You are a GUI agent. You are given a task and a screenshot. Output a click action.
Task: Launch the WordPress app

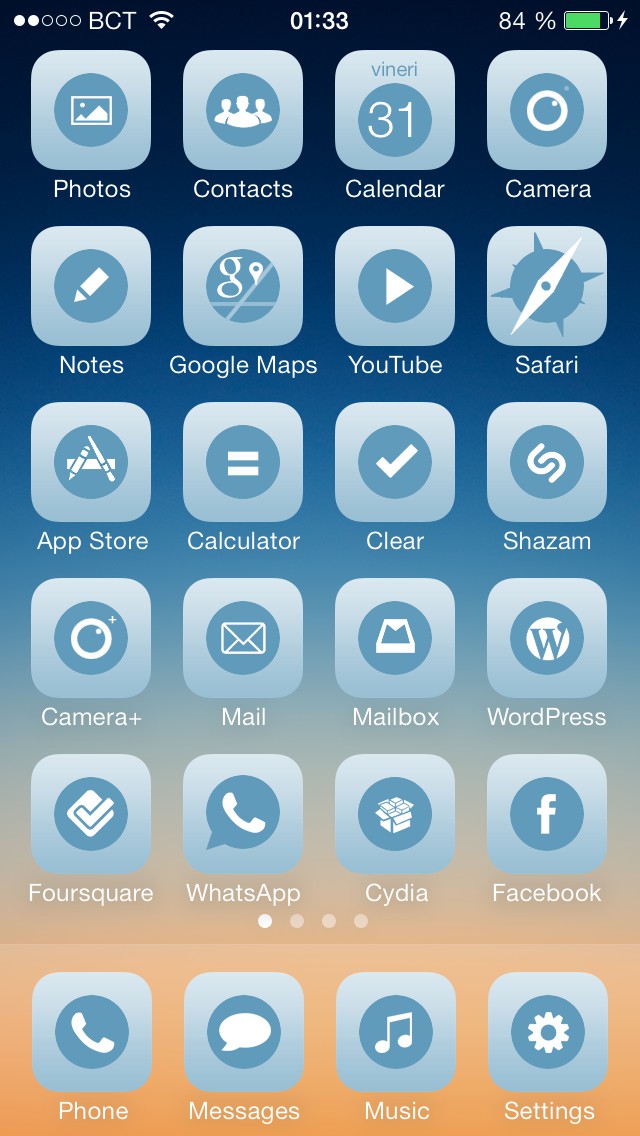(547, 638)
